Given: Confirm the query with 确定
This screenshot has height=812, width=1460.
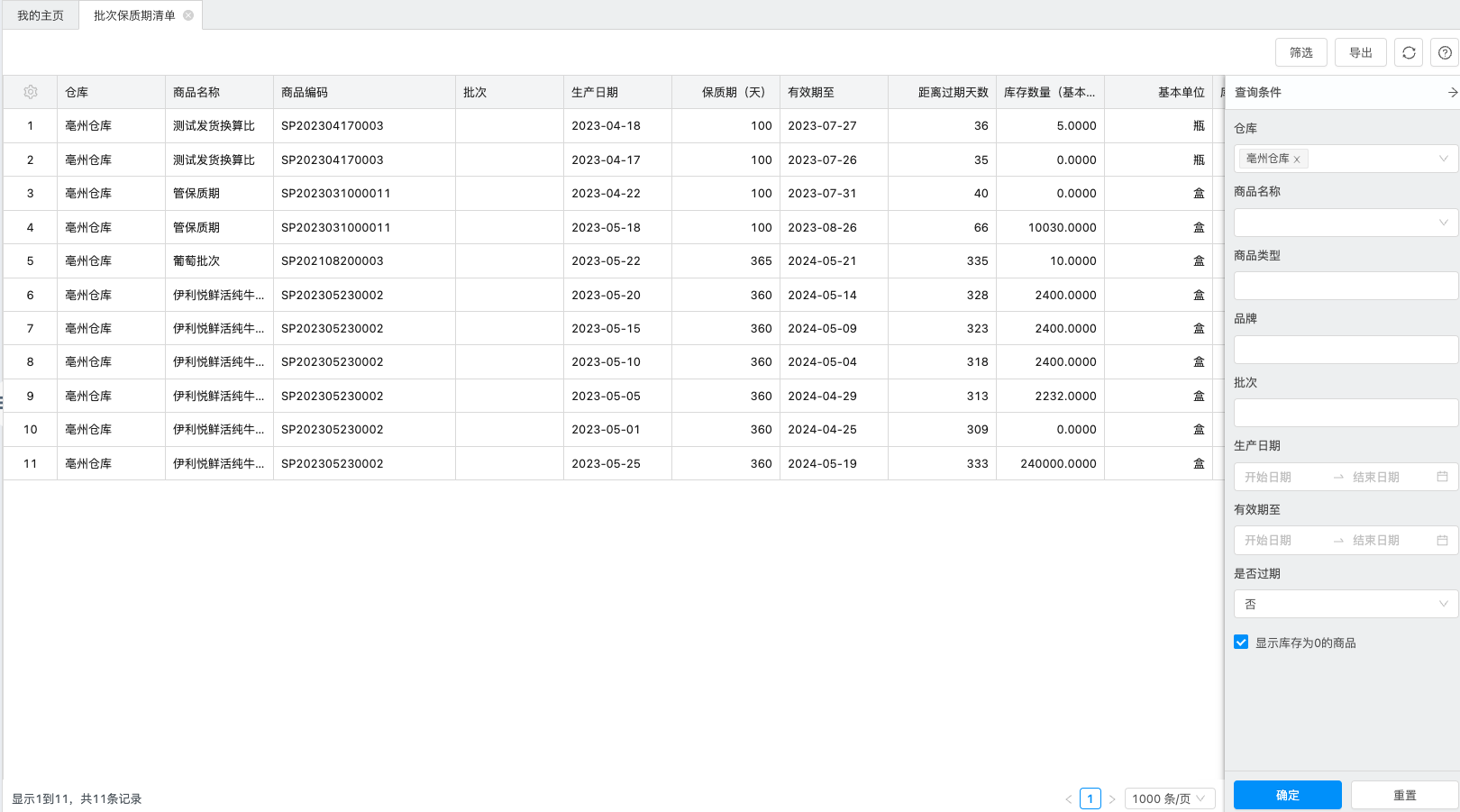Looking at the screenshot, I should click(1287, 795).
